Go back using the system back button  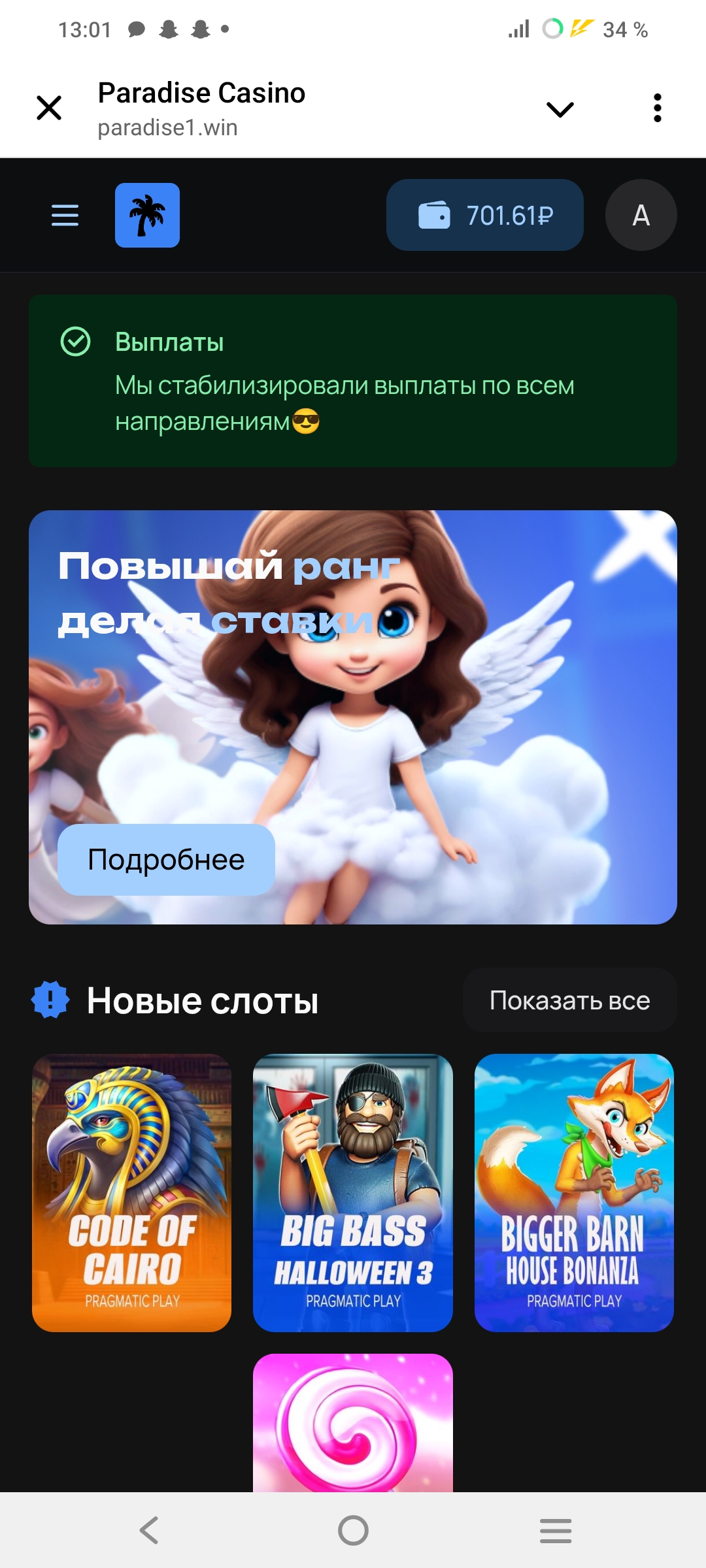point(149,1530)
